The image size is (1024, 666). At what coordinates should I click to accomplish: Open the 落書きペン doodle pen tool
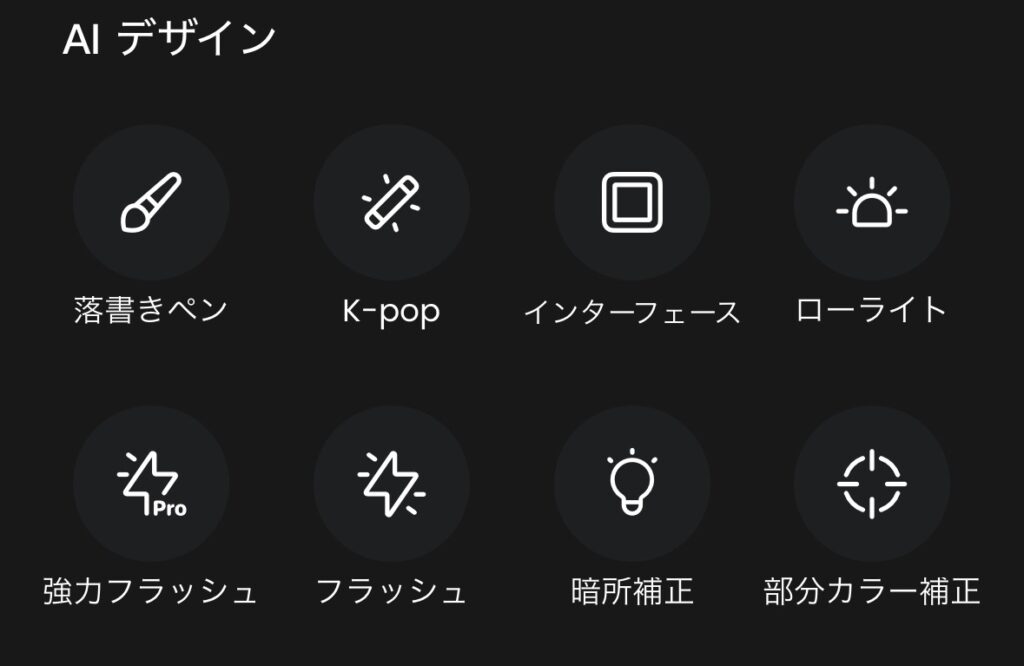(151, 203)
